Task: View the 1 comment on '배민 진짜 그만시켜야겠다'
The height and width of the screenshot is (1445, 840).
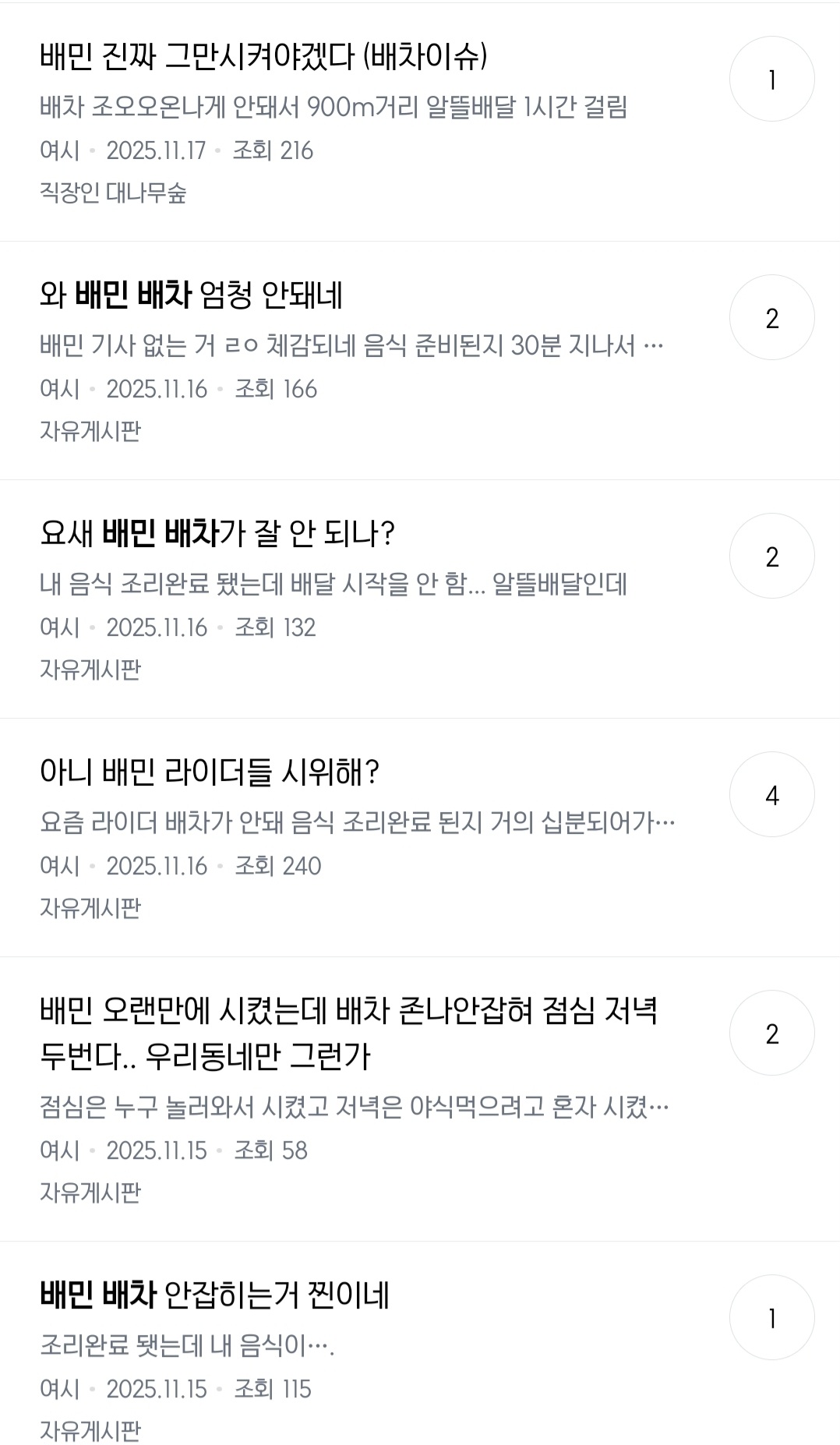Action: pyautogui.click(x=771, y=79)
